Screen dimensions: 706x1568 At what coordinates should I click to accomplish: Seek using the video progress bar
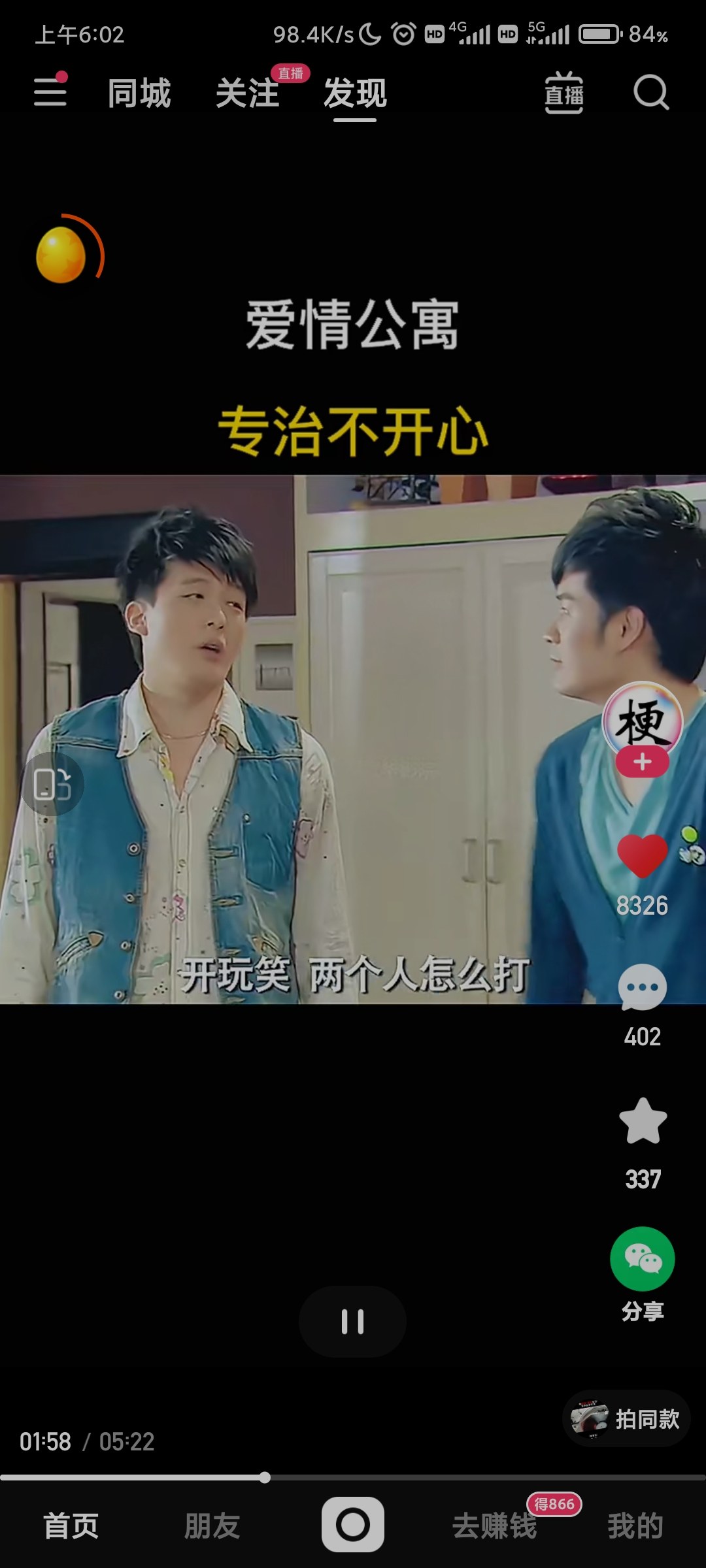[353, 1477]
